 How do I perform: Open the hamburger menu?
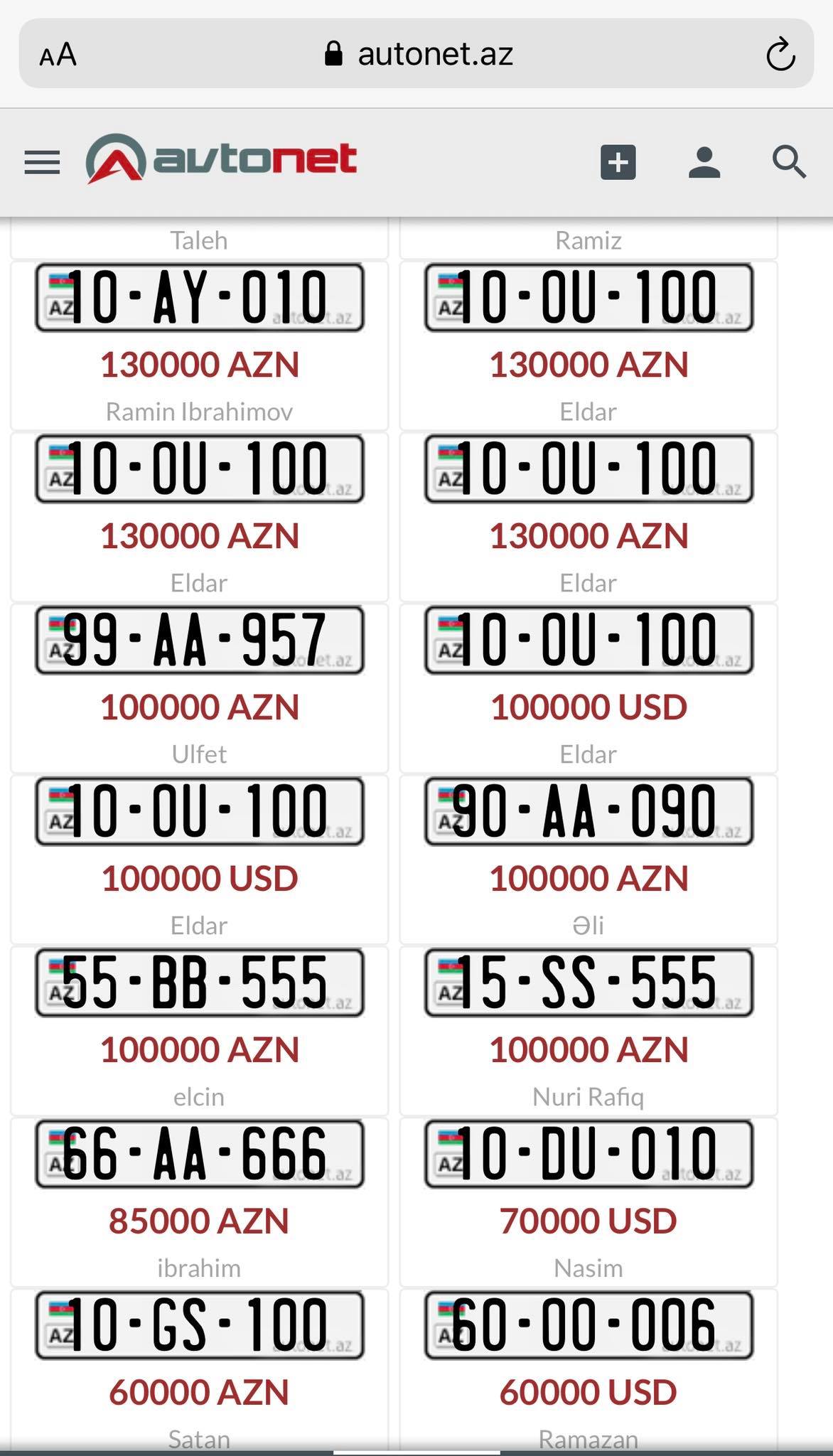point(42,162)
